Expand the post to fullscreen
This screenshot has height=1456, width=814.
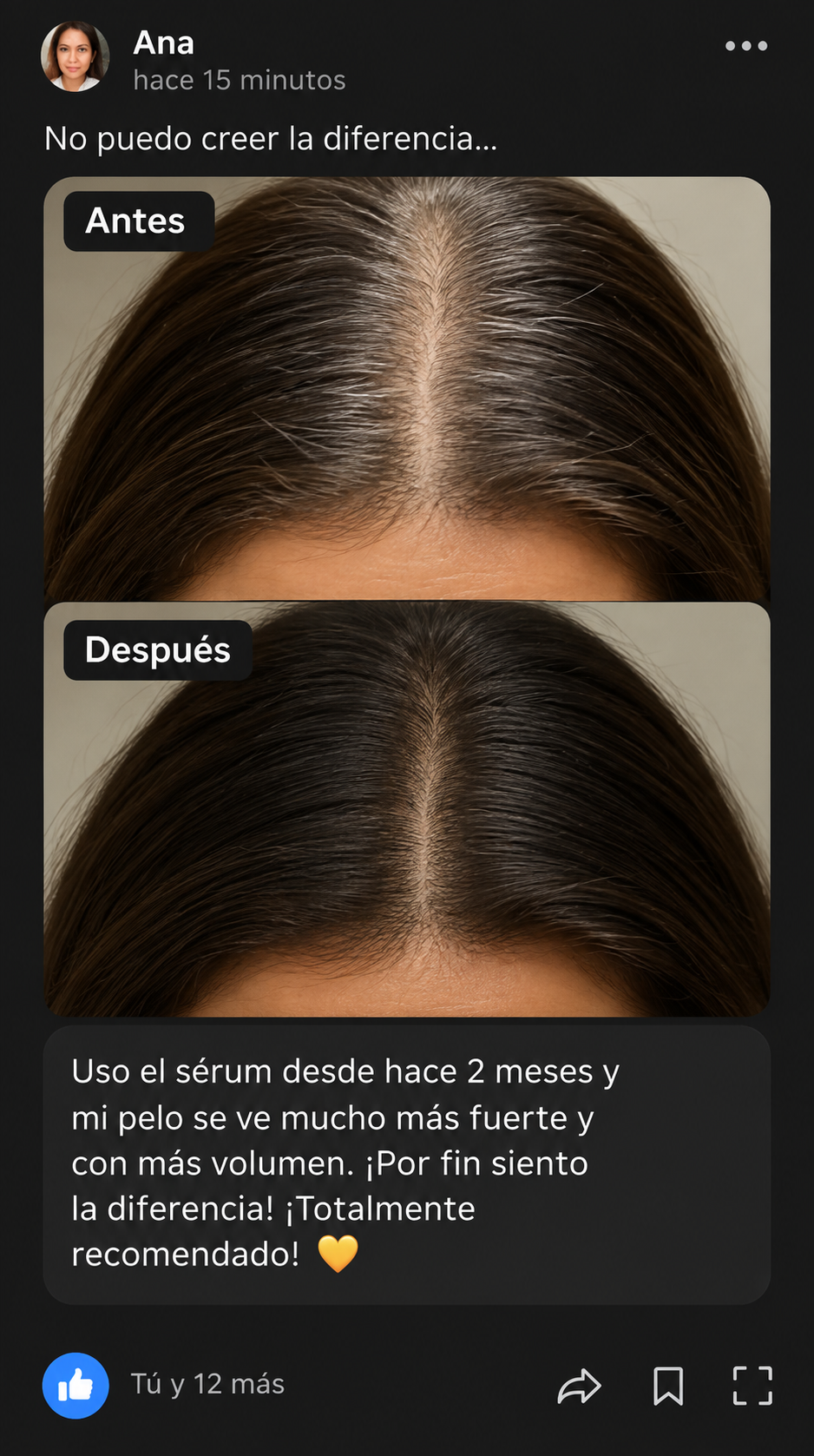coord(752,1386)
